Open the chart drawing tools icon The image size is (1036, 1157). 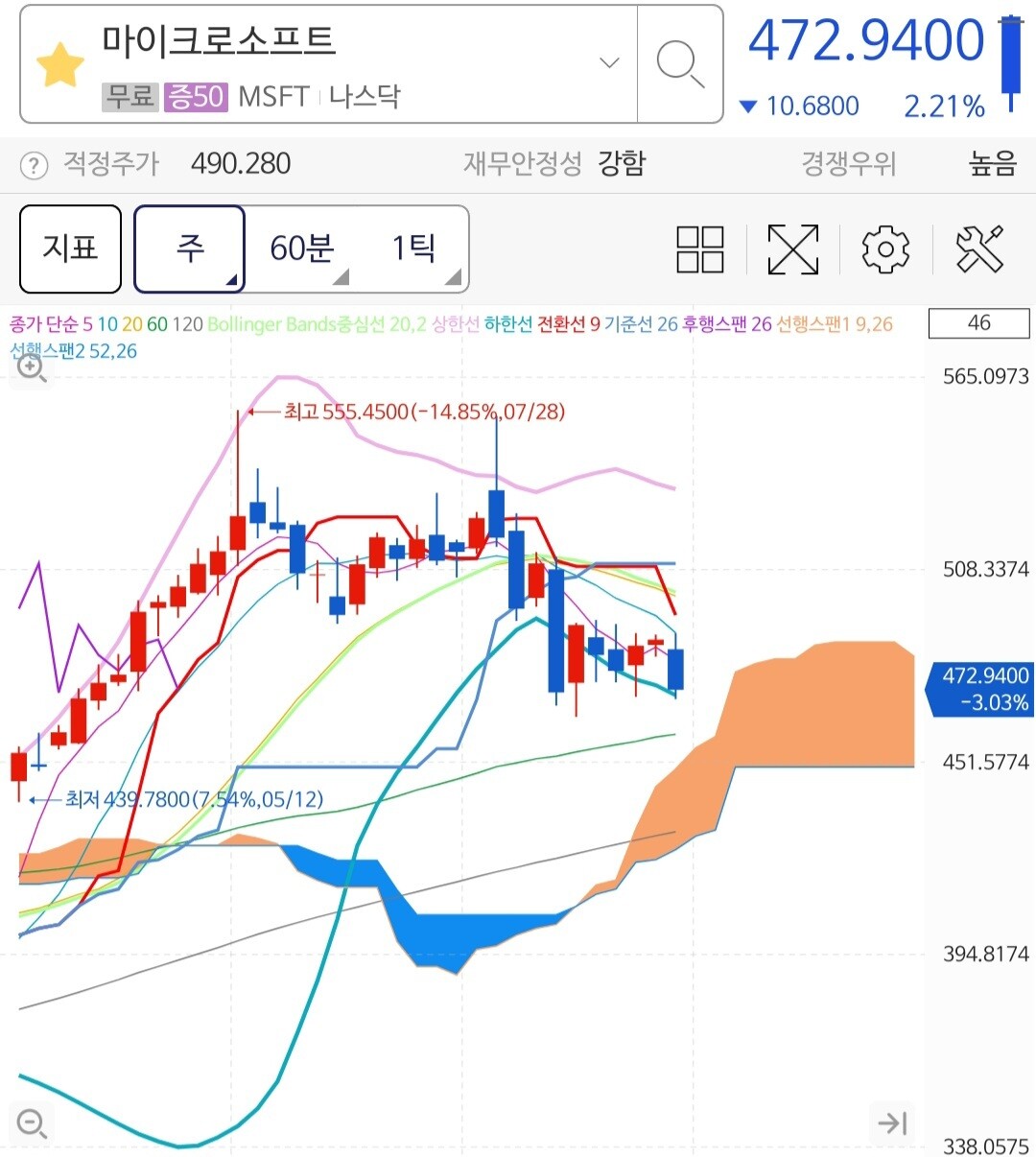979,249
